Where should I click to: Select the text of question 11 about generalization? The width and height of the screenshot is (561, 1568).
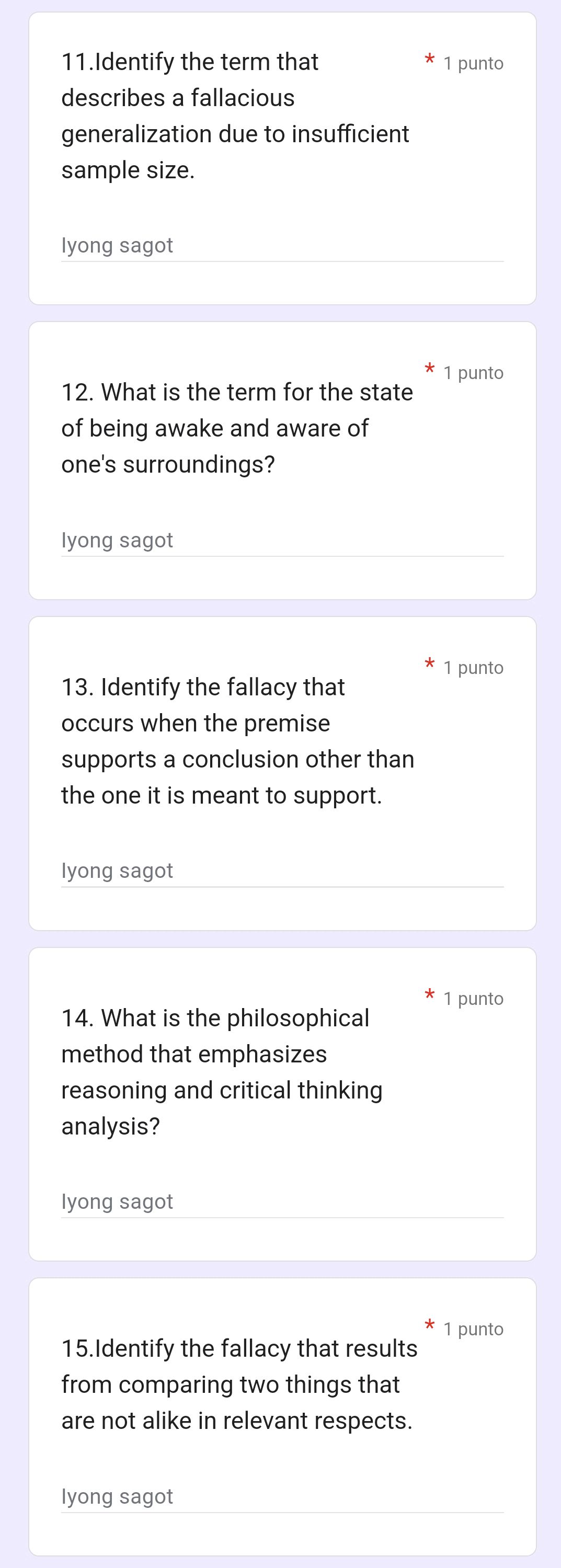click(x=235, y=116)
